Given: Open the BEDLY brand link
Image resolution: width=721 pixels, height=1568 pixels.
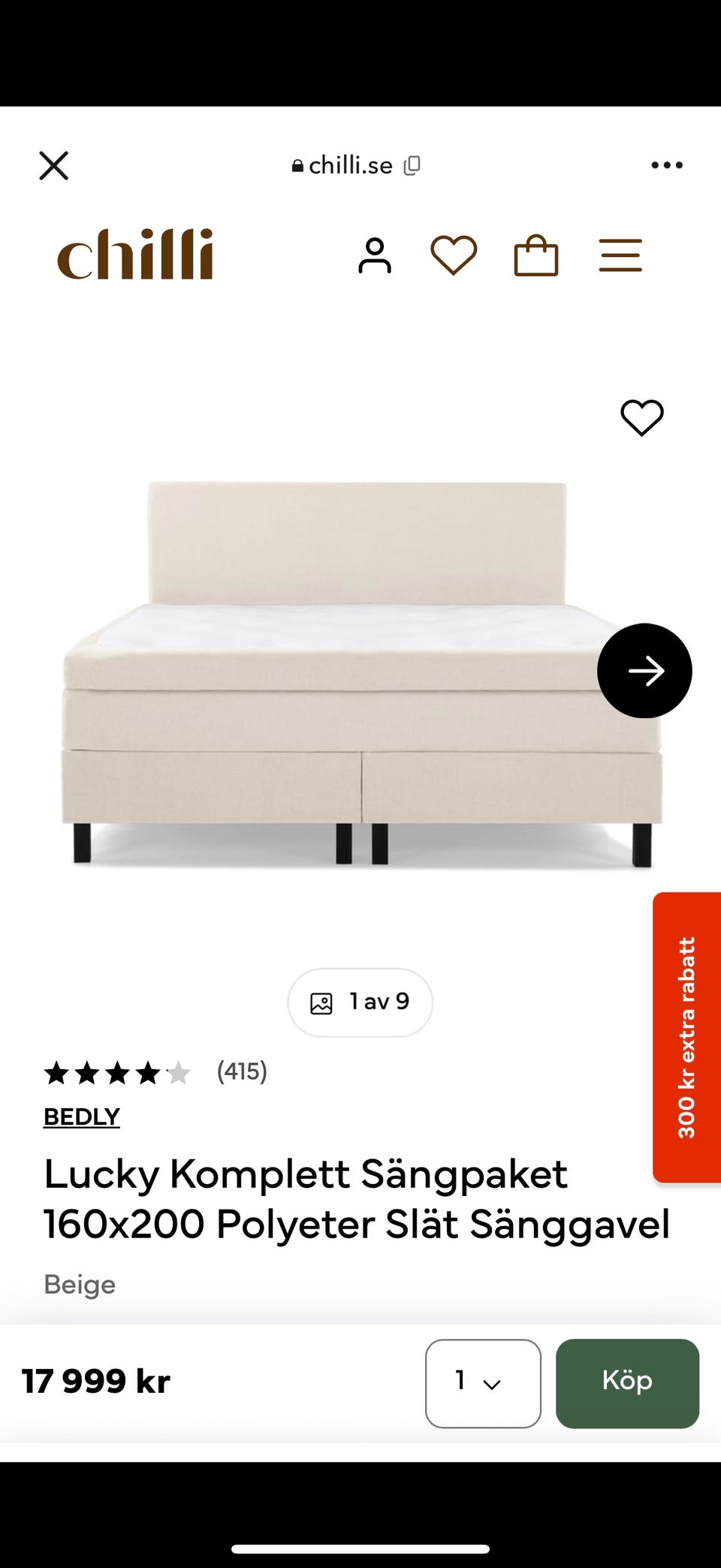Looking at the screenshot, I should (82, 1116).
